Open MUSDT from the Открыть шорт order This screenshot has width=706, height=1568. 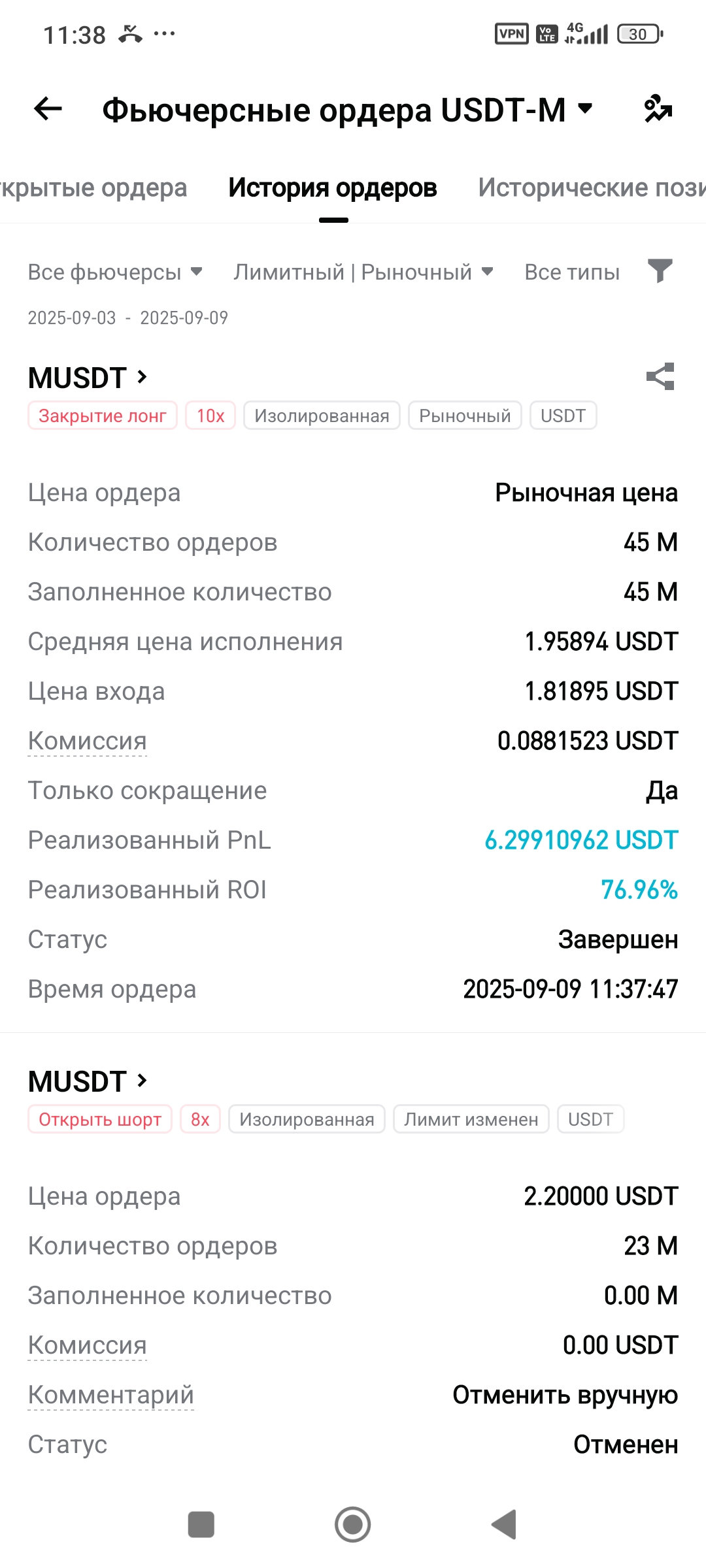point(88,1081)
